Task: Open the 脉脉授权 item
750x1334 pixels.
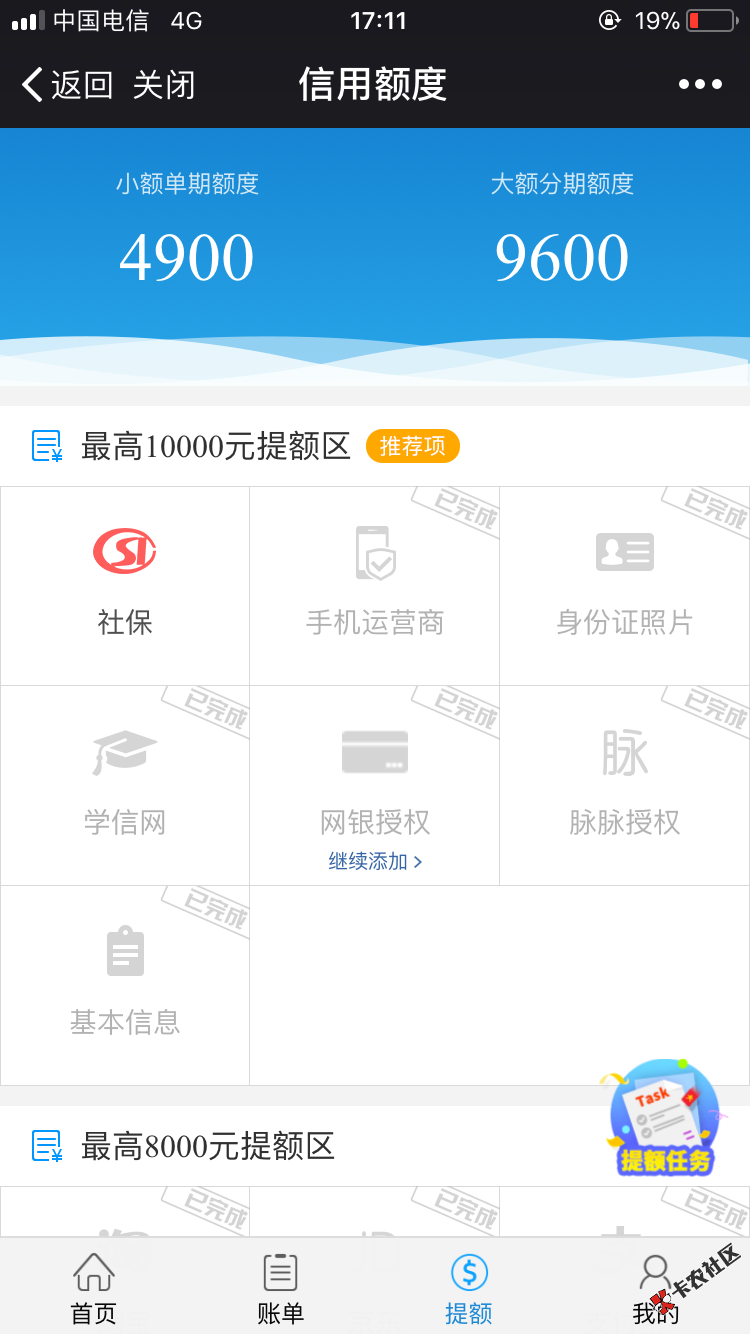Action: pyautogui.click(x=625, y=785)
